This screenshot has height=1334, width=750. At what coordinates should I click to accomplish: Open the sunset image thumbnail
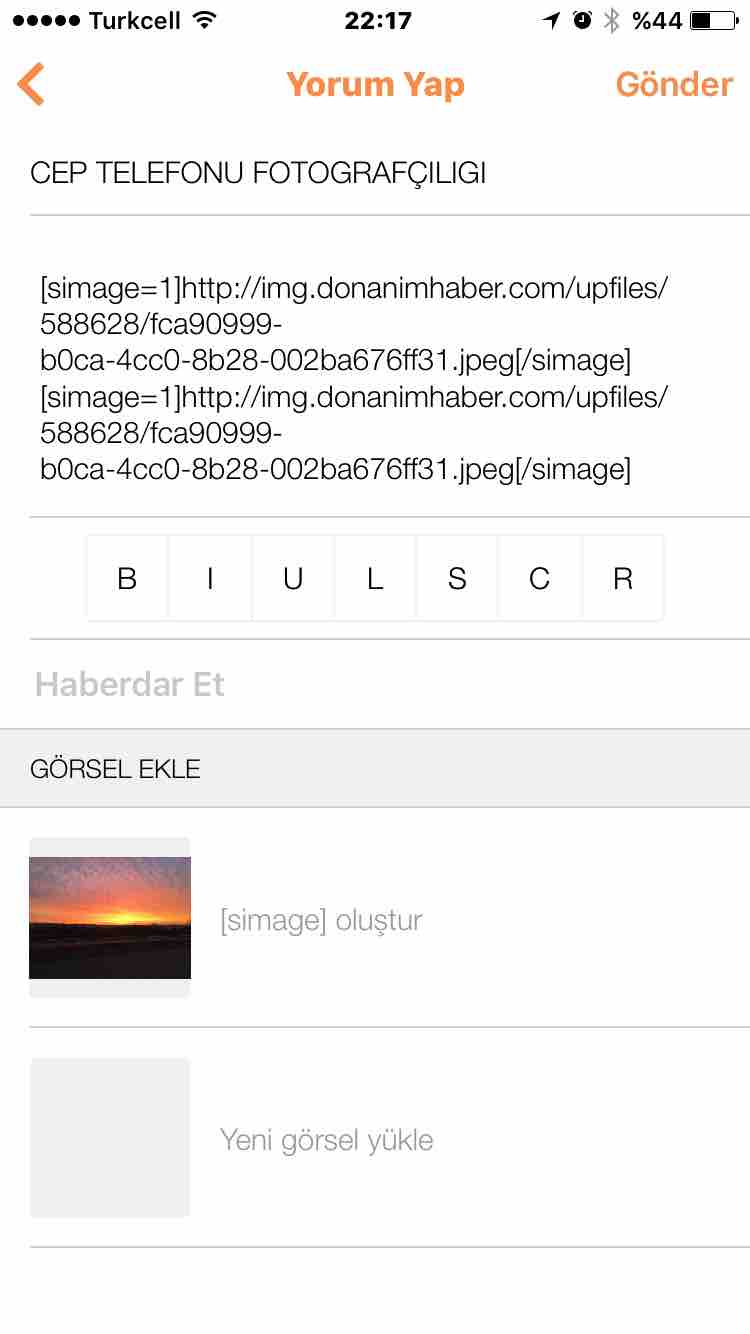pos(110,917)
